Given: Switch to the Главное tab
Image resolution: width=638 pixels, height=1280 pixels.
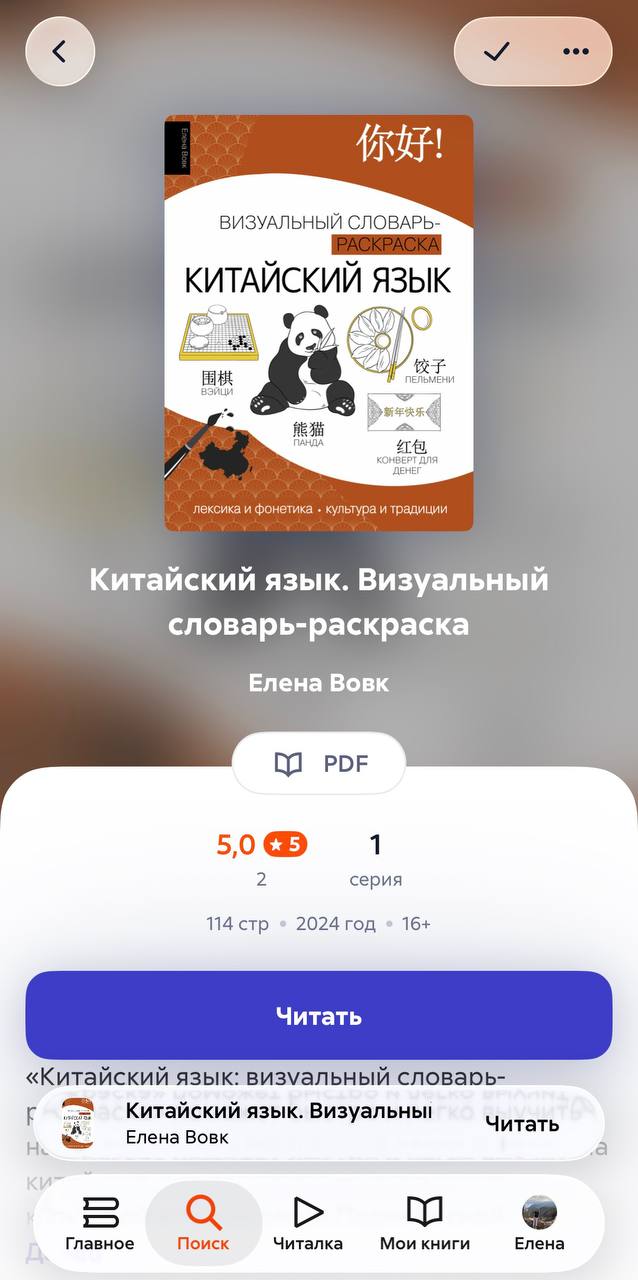Looking at the screenshot, I should click(x=100, y=1224).
